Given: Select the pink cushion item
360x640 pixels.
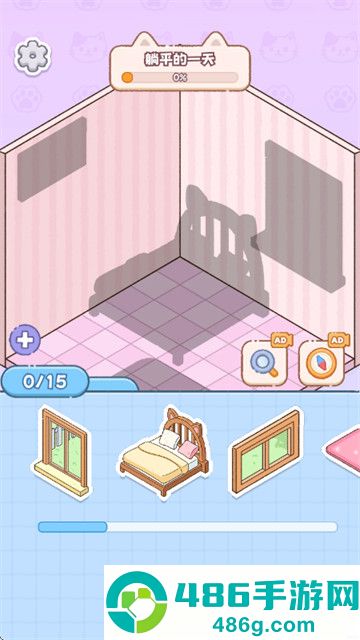Looking at the screenshot, I should [x=343, y=452].
